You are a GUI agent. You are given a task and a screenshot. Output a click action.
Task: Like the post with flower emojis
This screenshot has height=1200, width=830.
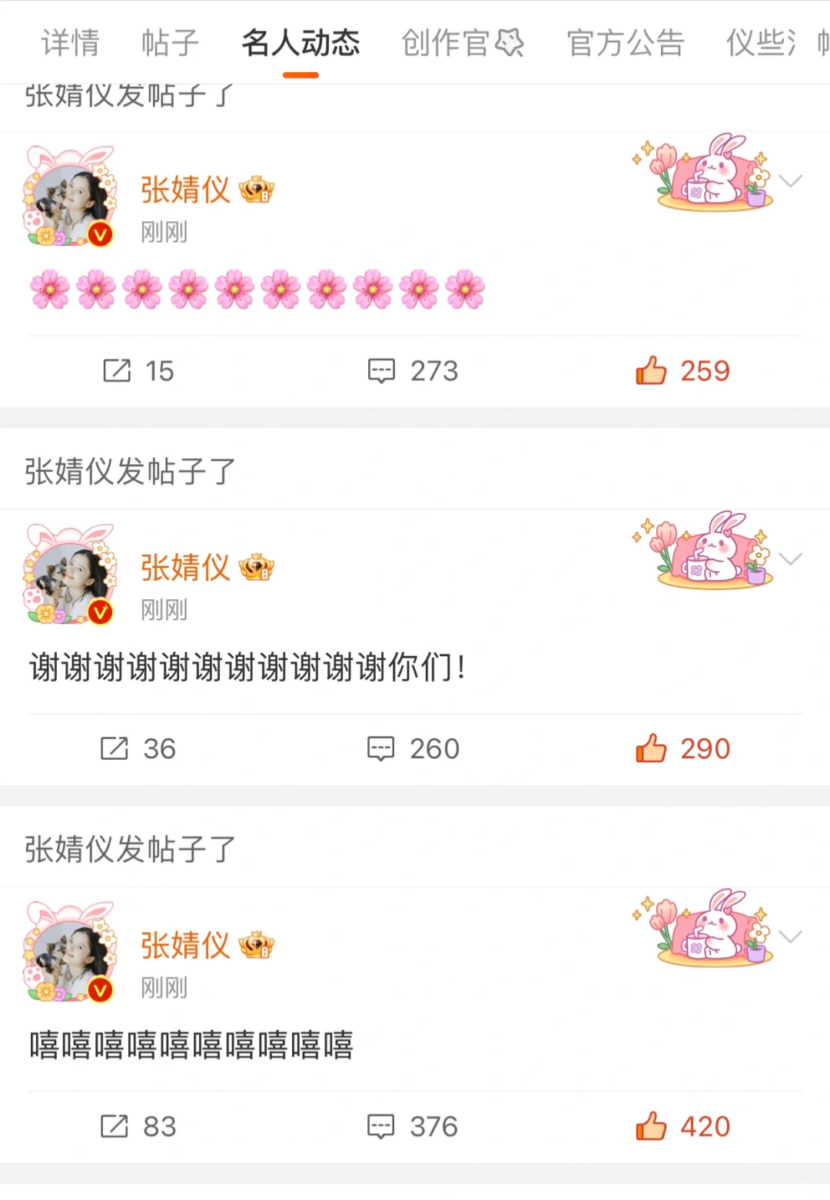click(x=683, y=371)
